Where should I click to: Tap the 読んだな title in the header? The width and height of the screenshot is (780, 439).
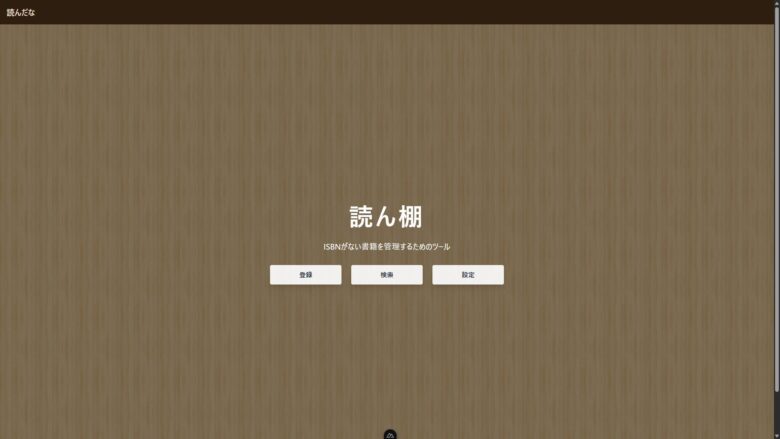[21, 13]
